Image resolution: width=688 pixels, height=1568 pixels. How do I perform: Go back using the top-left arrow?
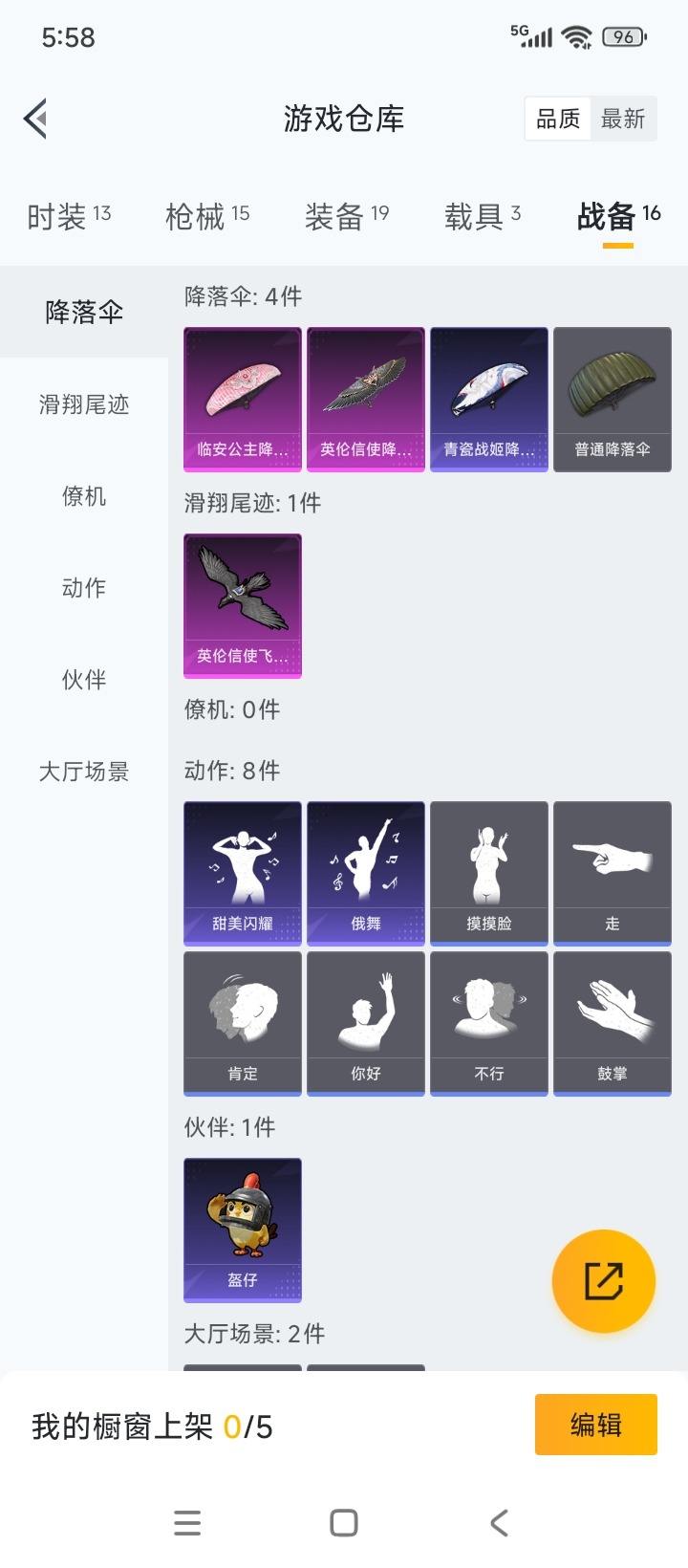35,119
